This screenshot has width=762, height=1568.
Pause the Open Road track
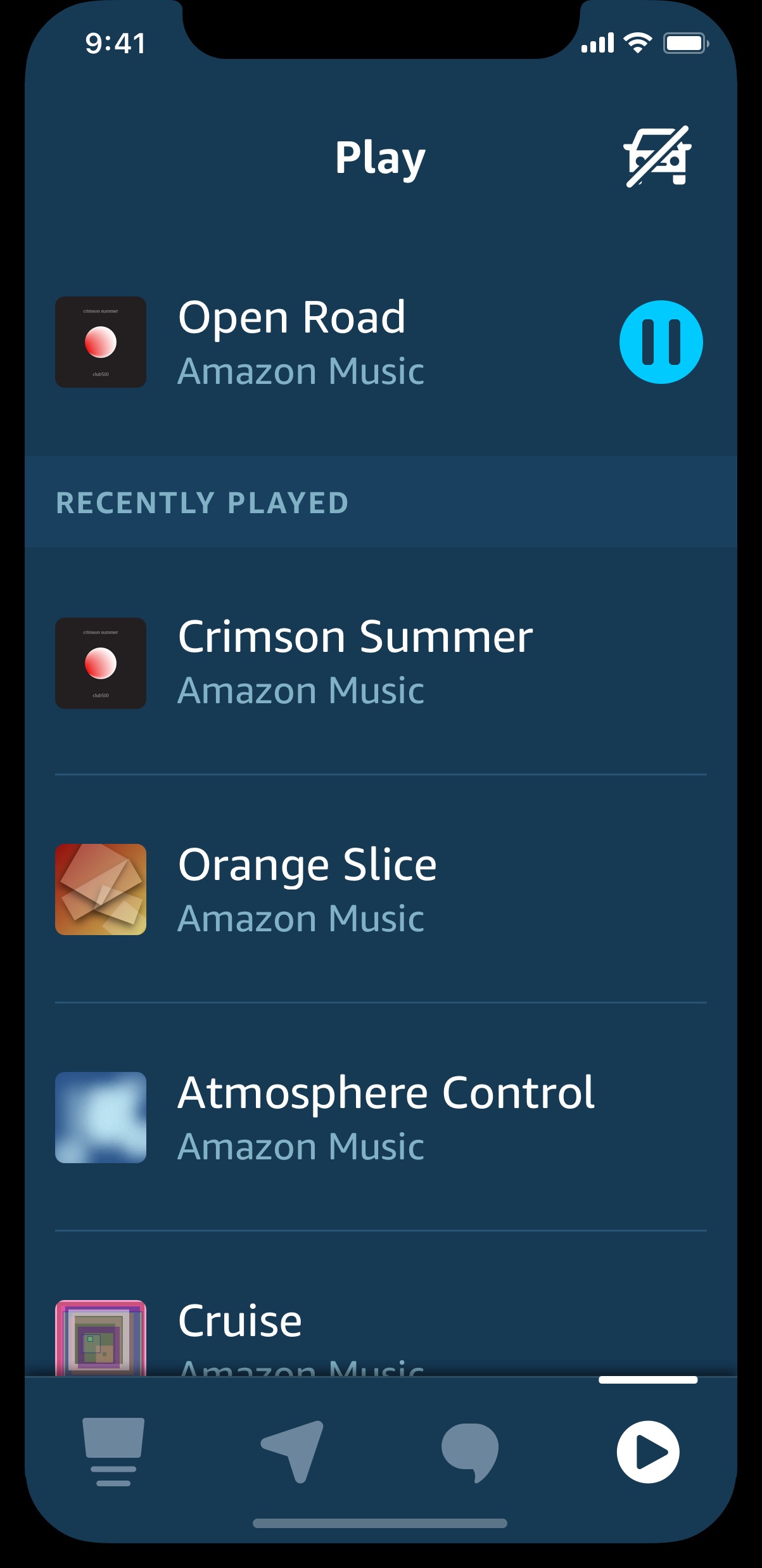661,342
